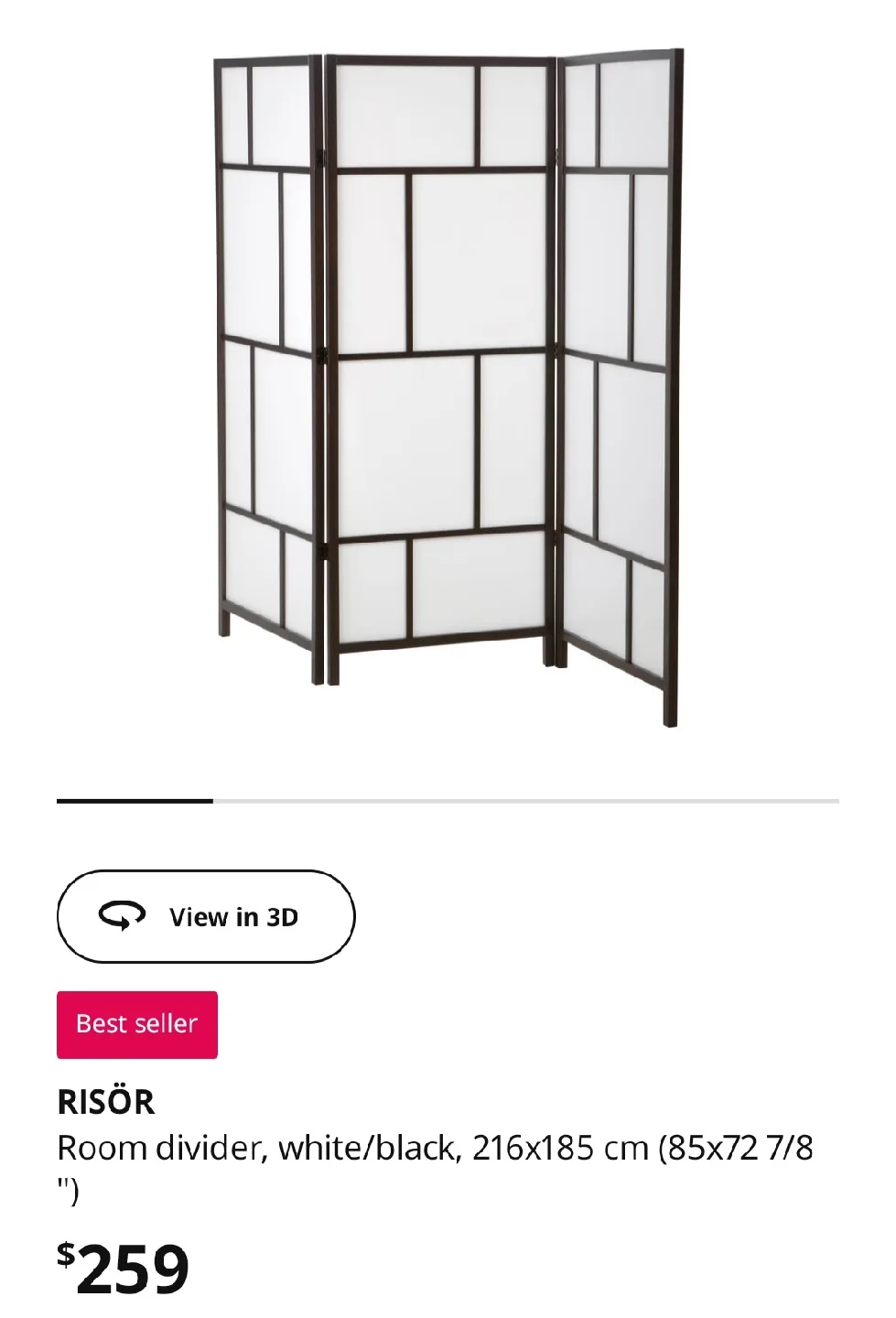
Task: Select the pink Best seller badge
Action: pyautogui.click(x=136, y=1024)
